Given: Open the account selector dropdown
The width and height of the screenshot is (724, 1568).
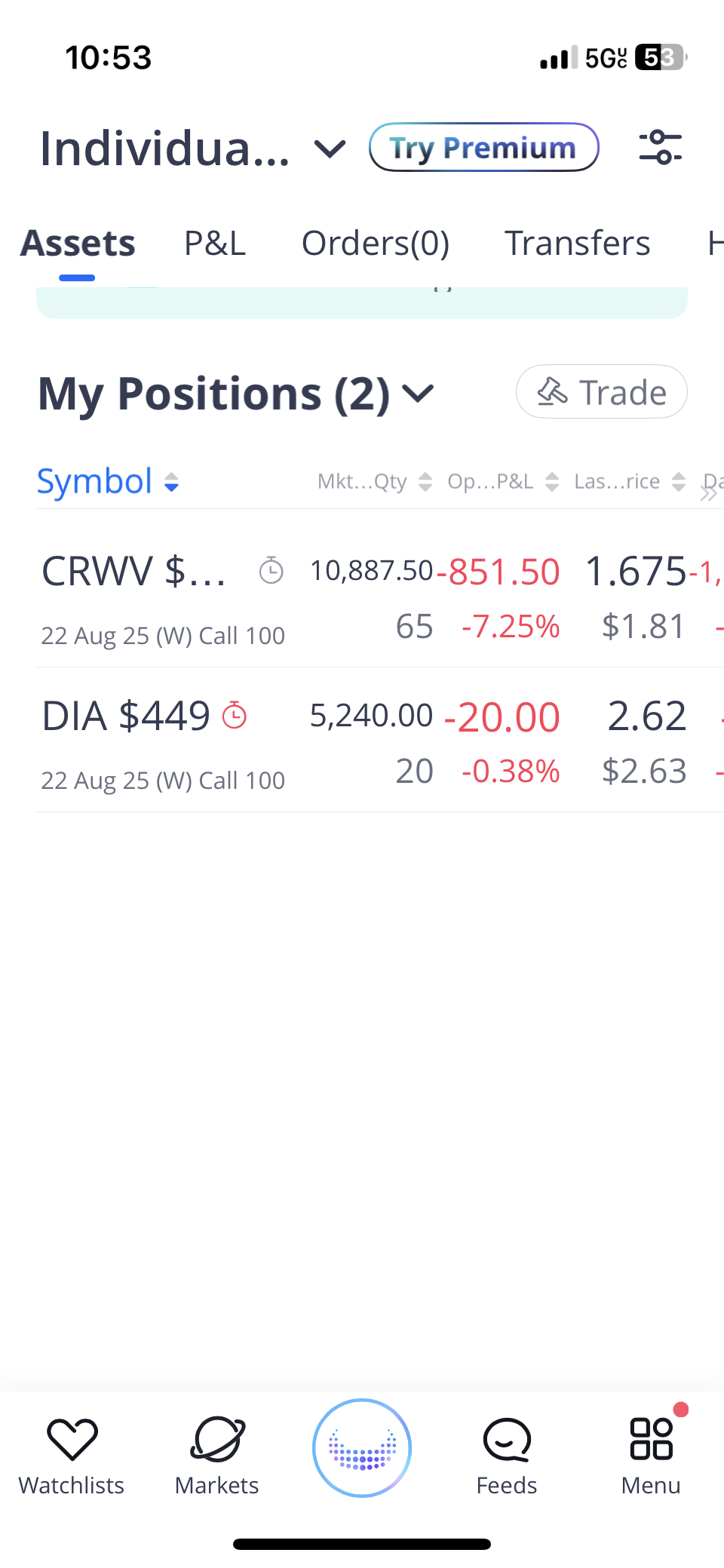Looking at the screenshot, I should click(192, 148).
